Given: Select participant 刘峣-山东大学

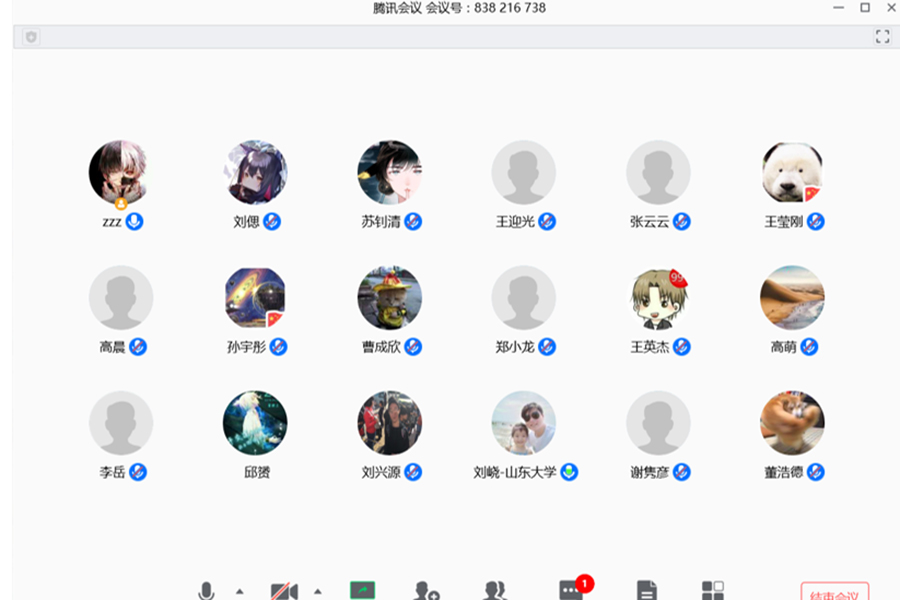Looking at the screenshot, I should coord(524,423).
